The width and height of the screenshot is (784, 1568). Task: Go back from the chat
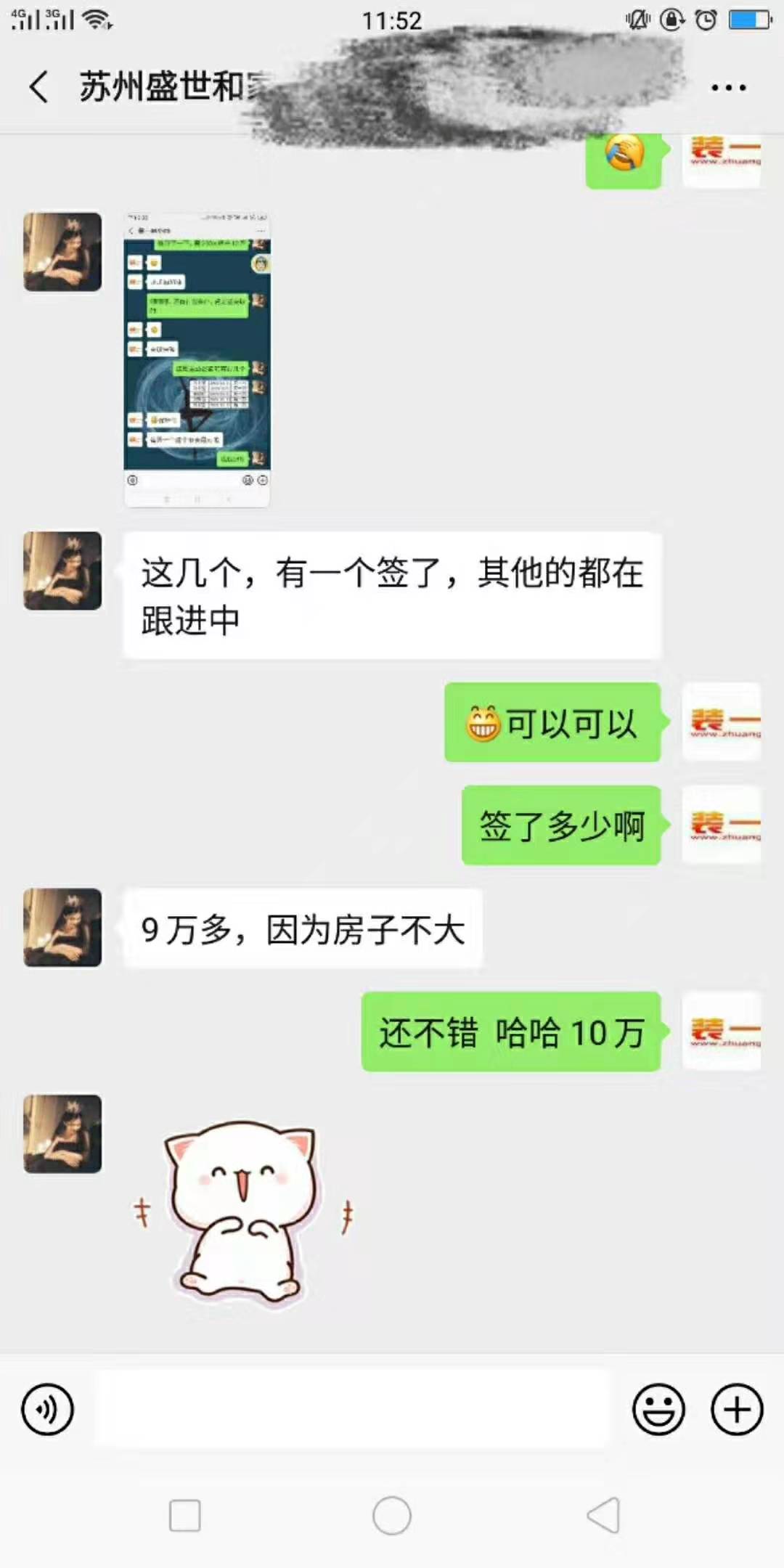click(39, 87)
